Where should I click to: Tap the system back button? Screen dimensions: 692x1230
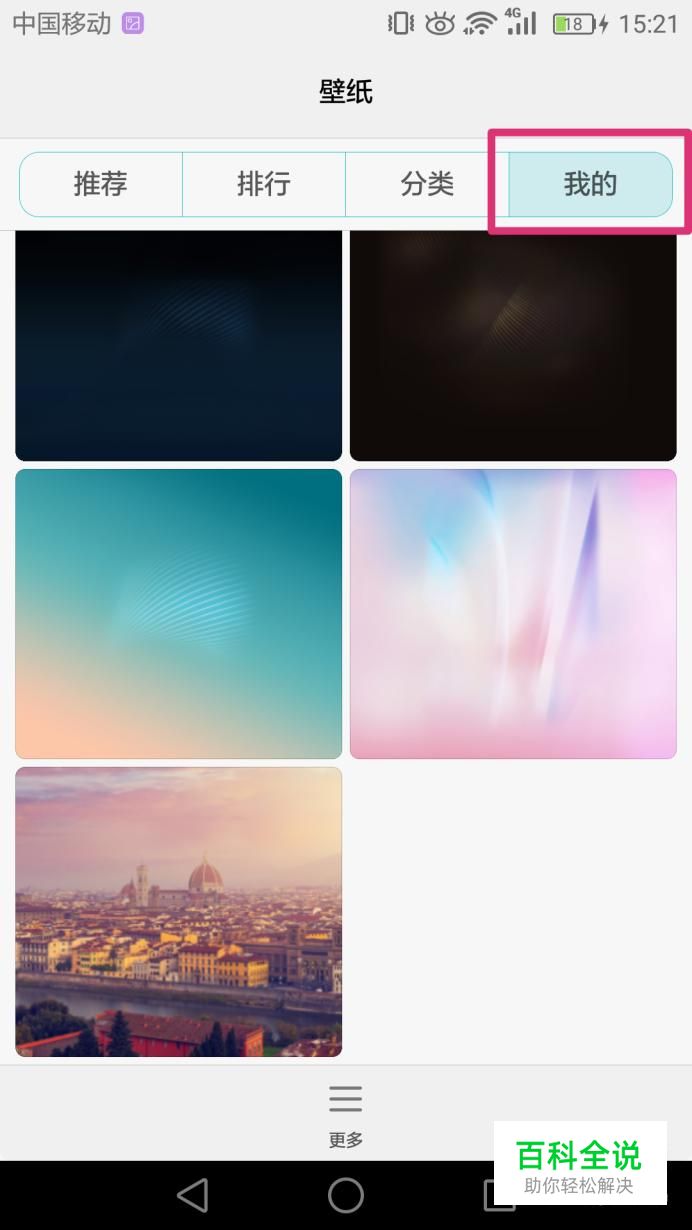tap(192, 1195)
